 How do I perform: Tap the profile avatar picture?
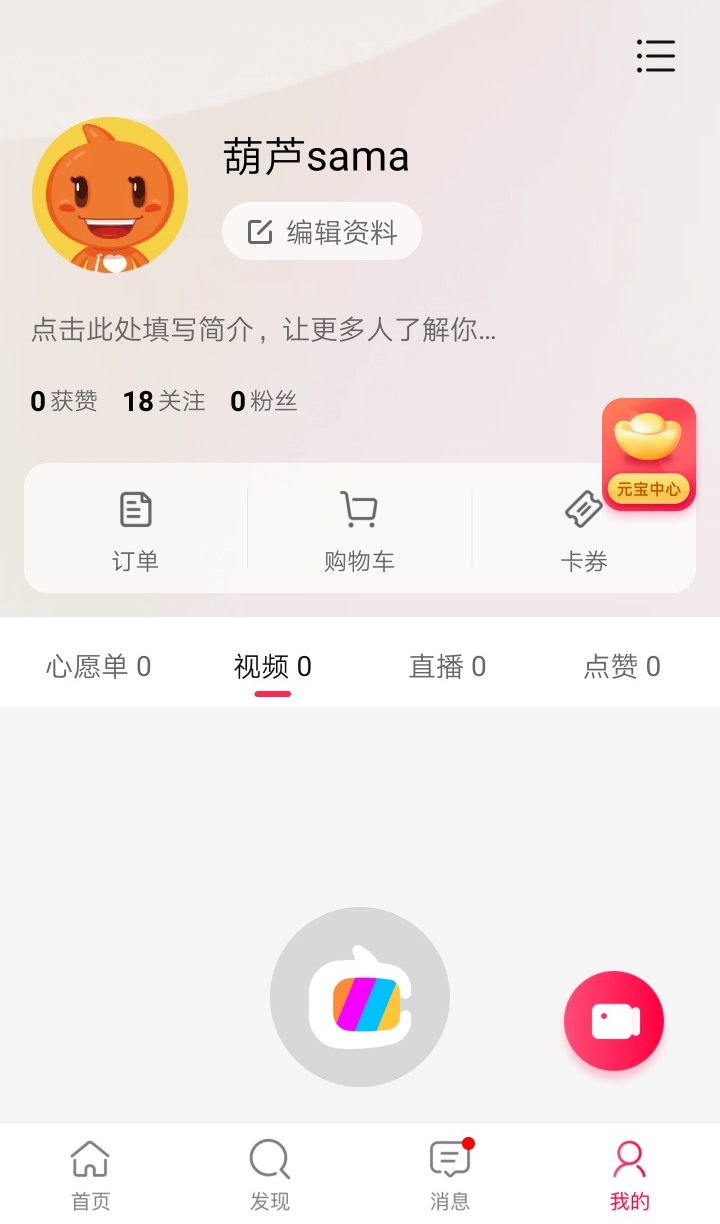[x=110, y=195]
